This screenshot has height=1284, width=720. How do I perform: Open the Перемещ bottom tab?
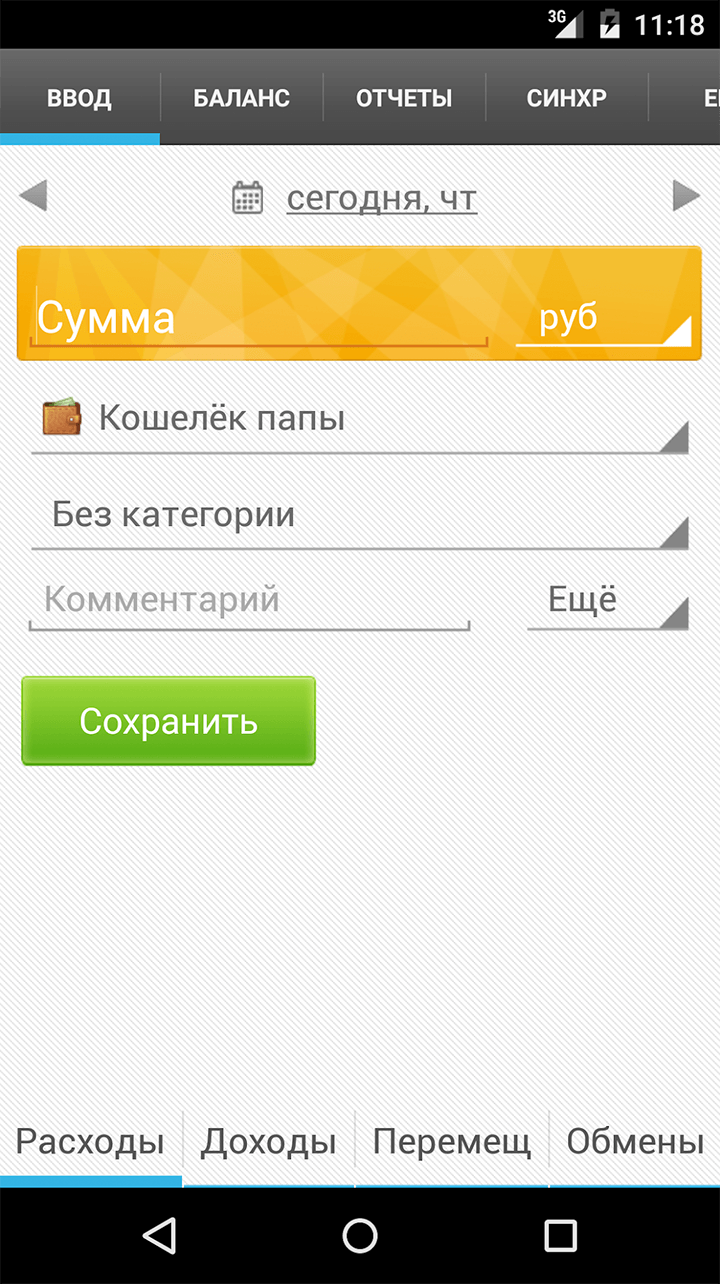(451, 1142)
